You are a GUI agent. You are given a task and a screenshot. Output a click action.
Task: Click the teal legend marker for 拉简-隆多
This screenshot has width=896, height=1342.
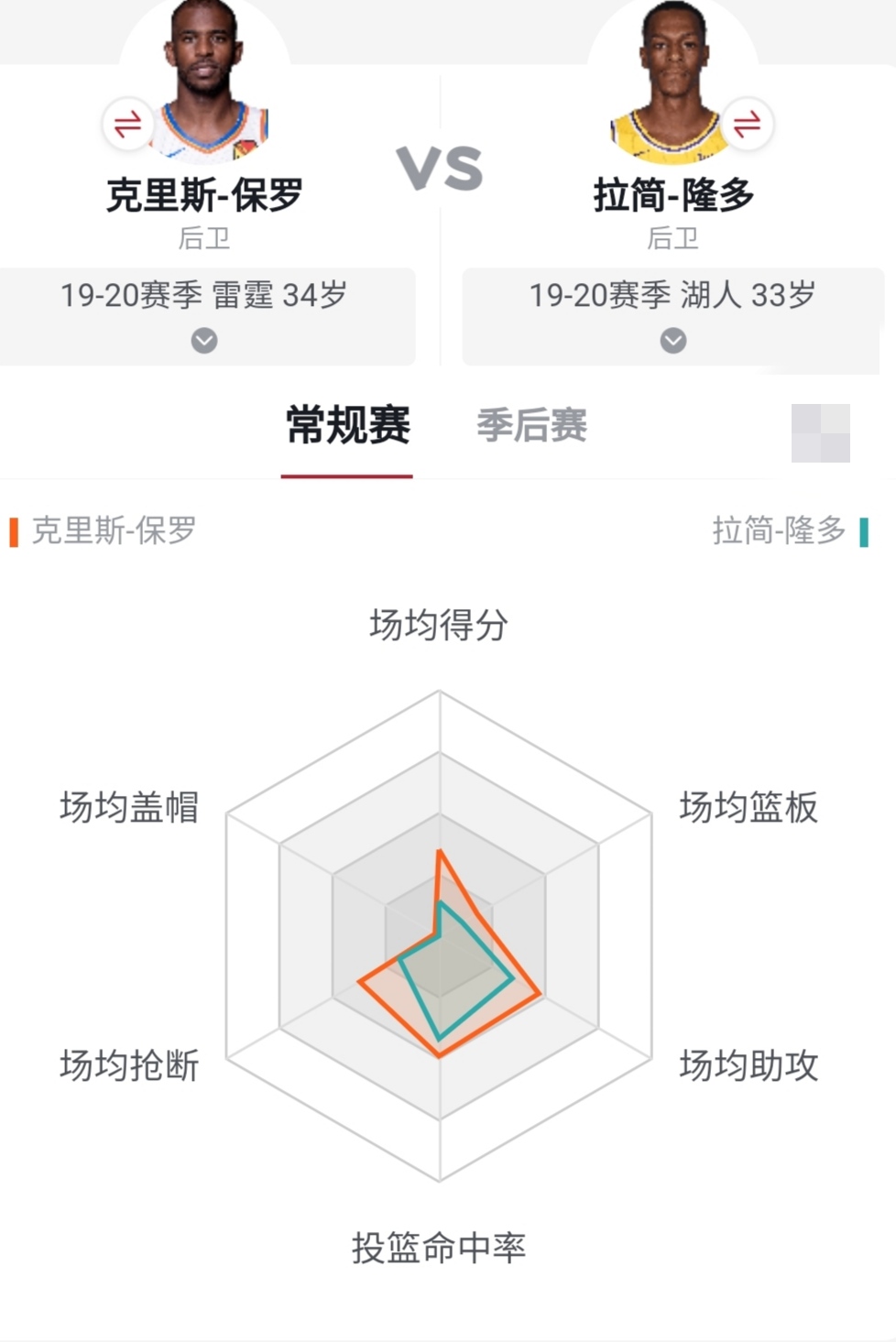[x=863, y=531]
